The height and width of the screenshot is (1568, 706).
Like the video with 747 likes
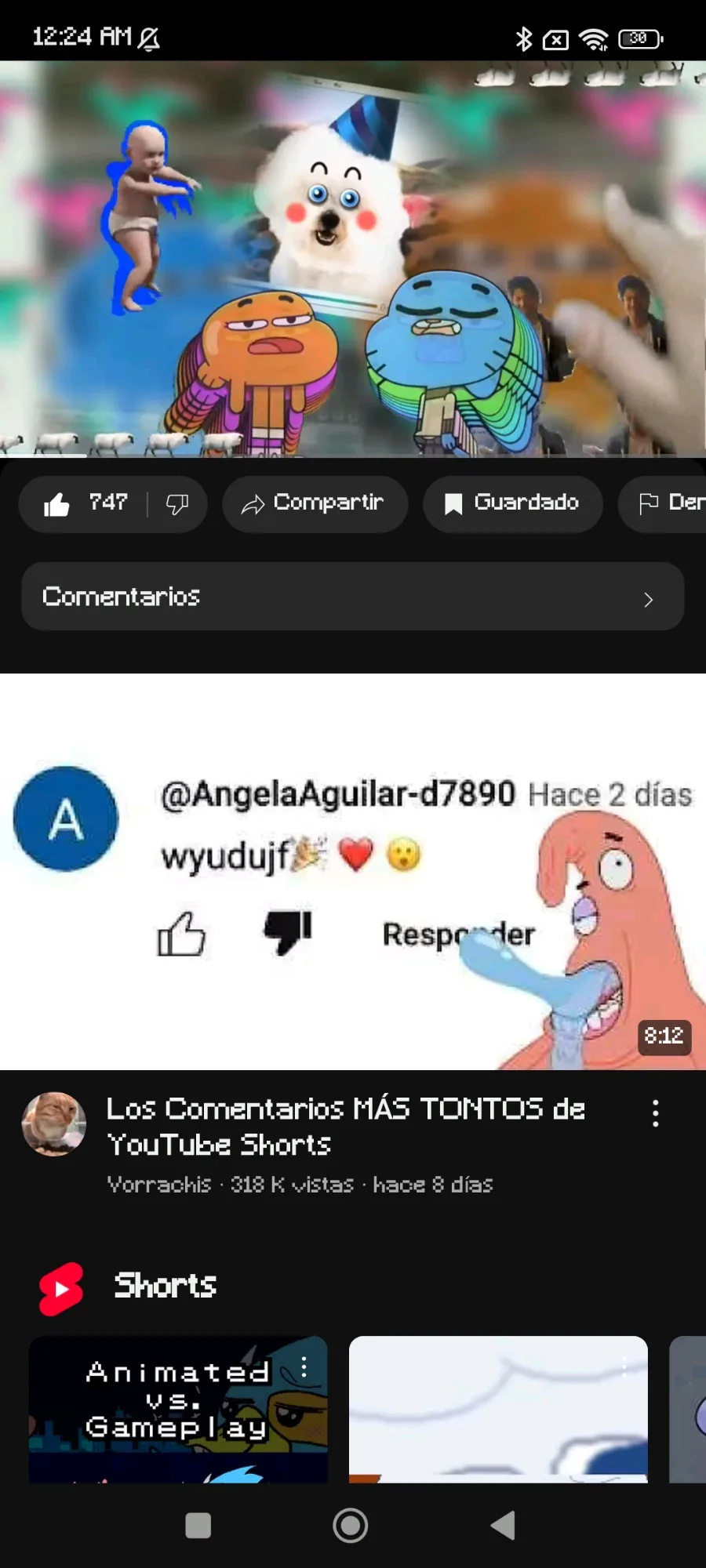click(84, 503)
